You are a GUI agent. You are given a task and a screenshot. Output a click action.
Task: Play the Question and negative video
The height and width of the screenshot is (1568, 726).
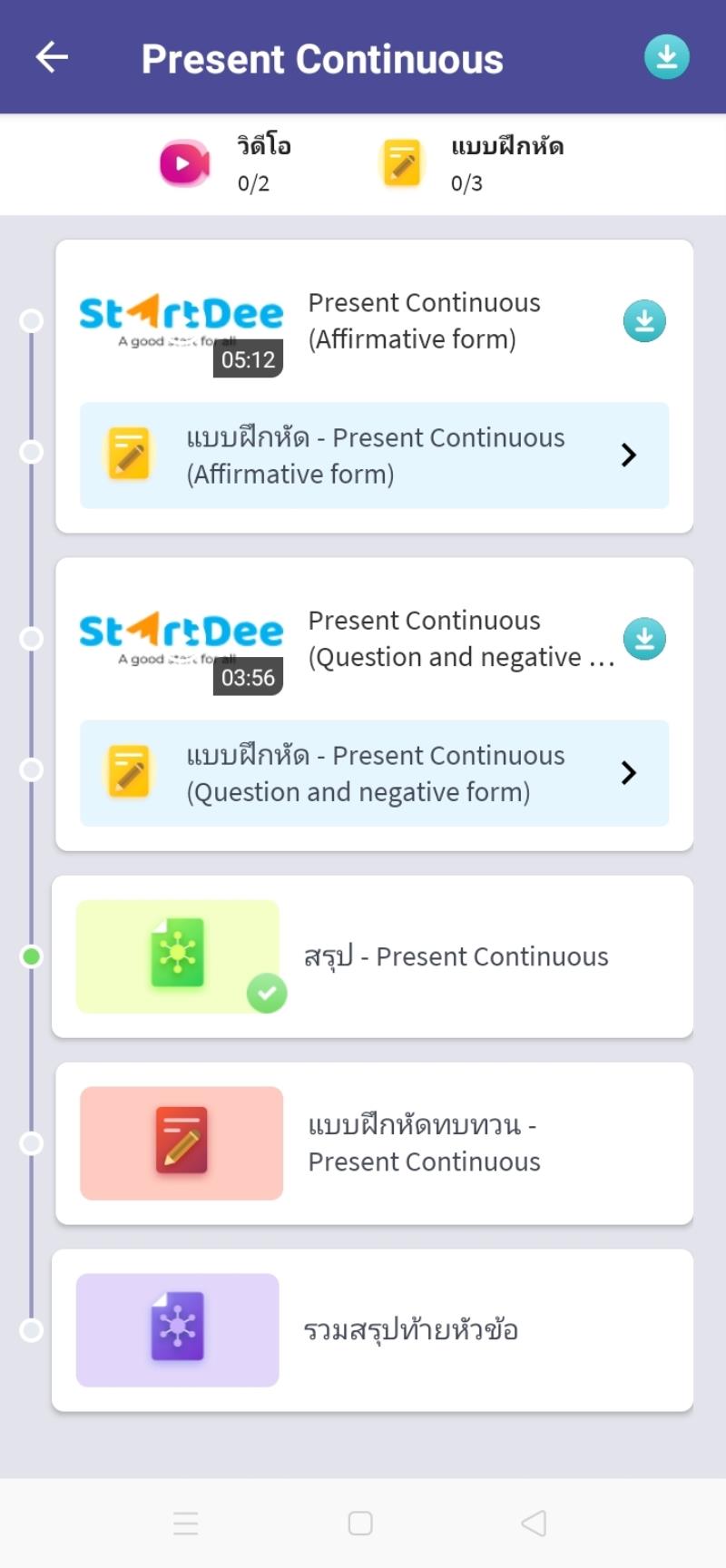click(181, 640)
